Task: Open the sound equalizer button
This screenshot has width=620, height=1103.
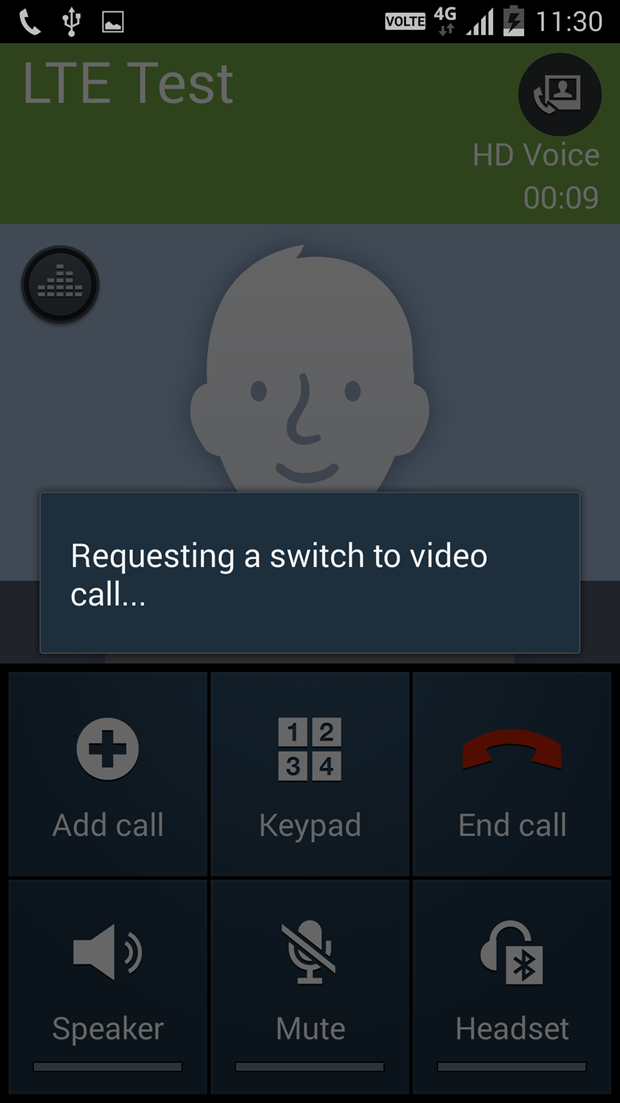Action: pos(60,285)
